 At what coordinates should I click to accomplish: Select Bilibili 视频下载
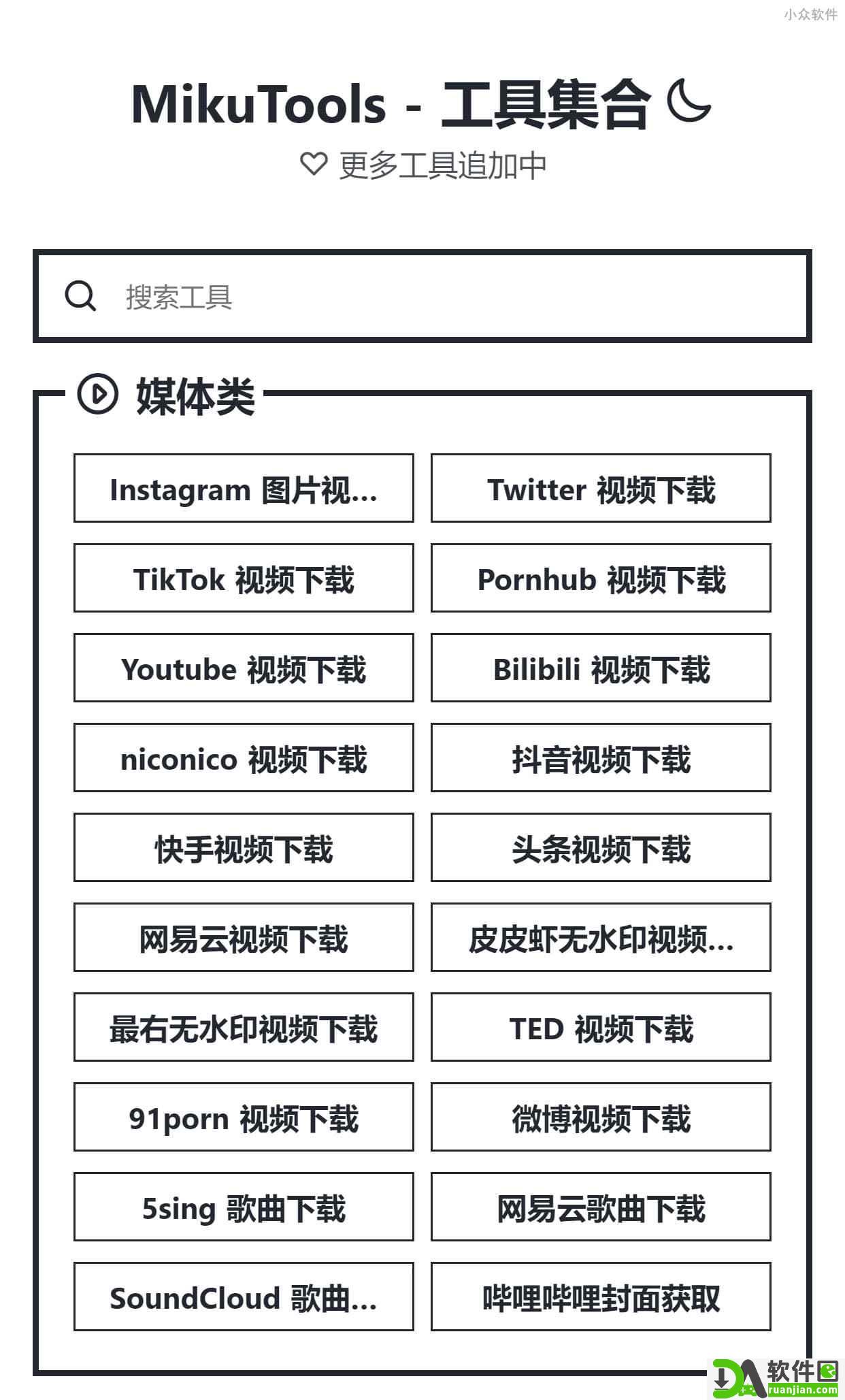pyautogui.click(x=601, y=669)
